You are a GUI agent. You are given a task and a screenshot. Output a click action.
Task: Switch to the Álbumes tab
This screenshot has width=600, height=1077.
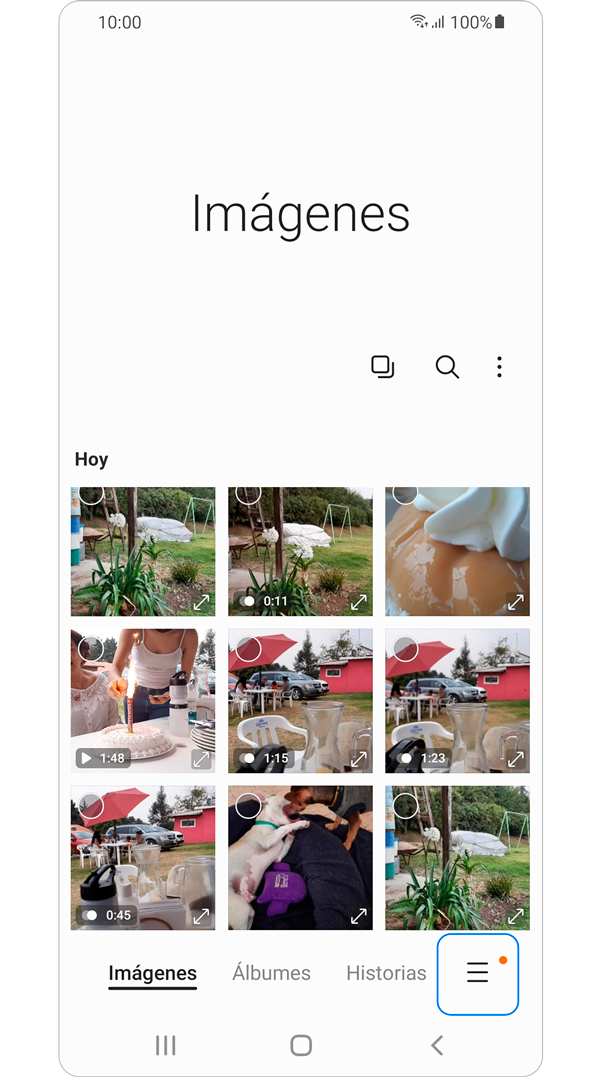(271, 973)
